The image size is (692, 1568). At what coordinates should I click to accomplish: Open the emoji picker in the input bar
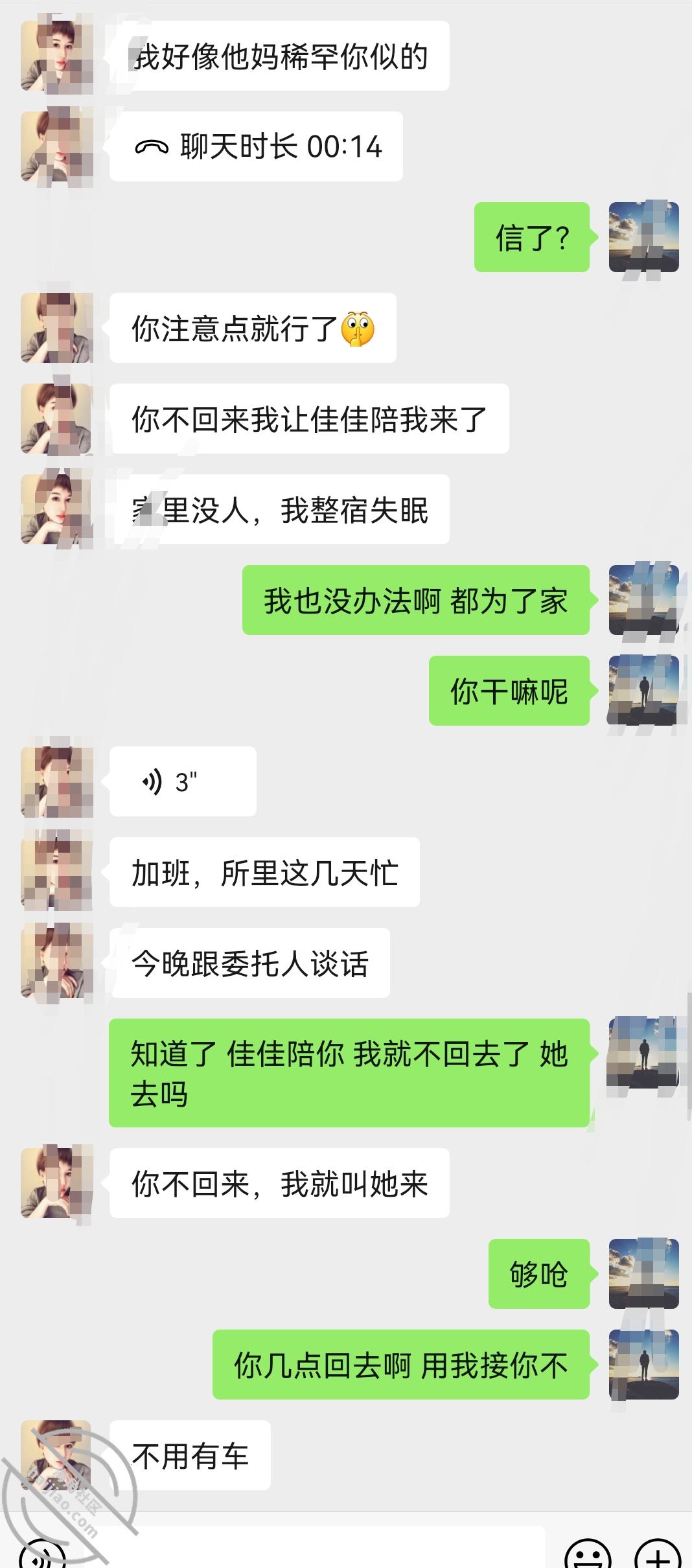point(588,1555)
